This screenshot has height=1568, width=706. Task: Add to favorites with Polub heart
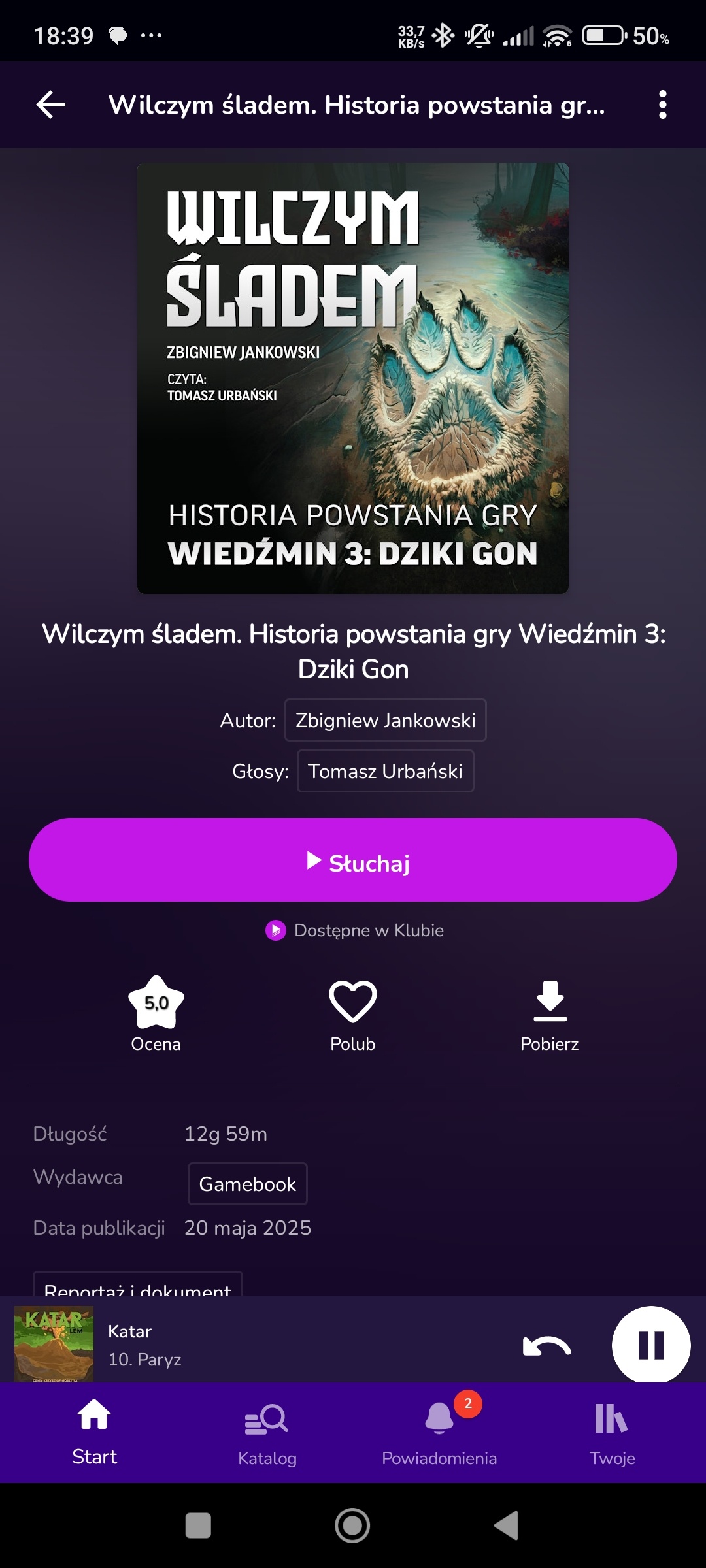pyautogui.click(x=353, y=1013)
